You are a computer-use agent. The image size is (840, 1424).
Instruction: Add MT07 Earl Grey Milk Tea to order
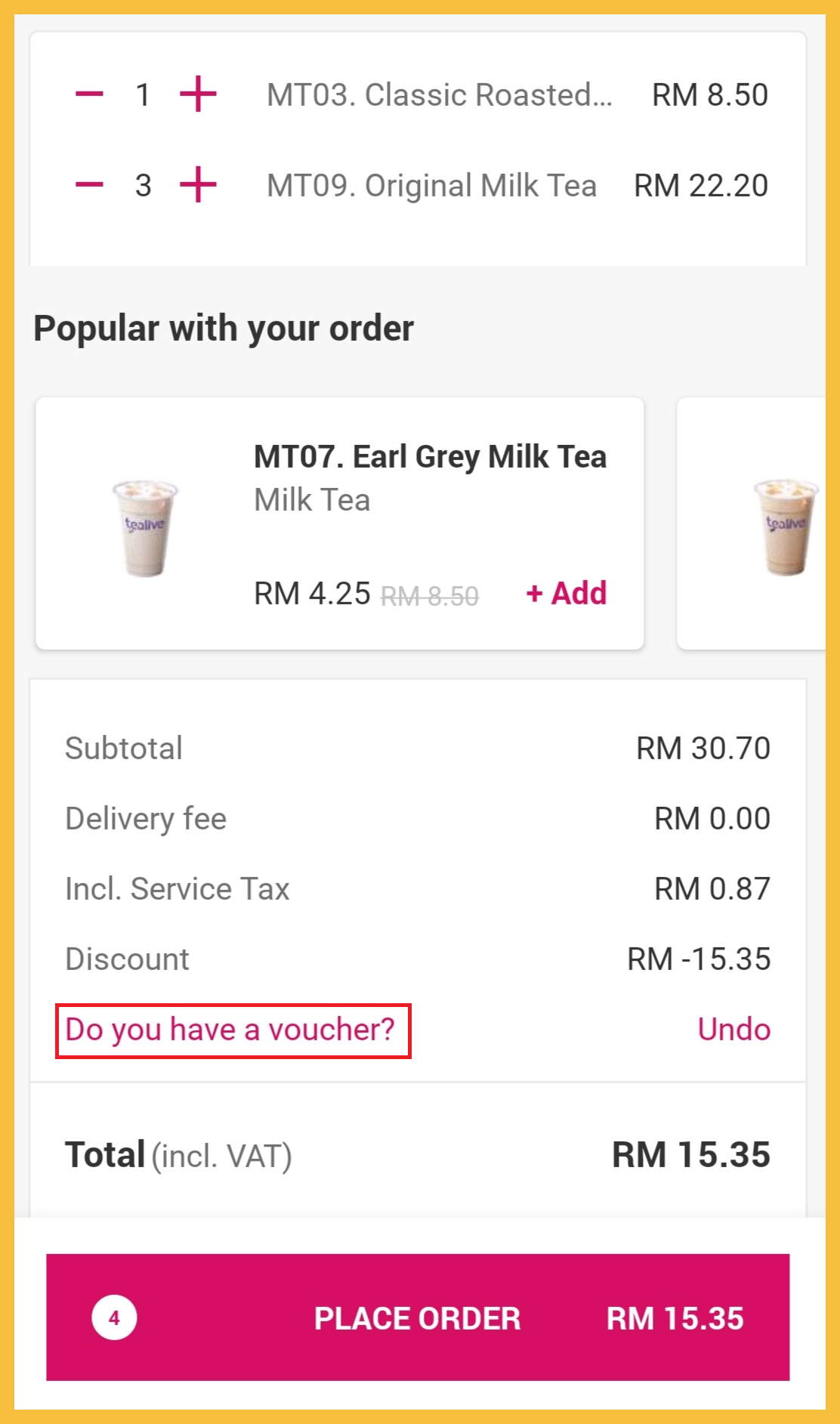(567, 593)
